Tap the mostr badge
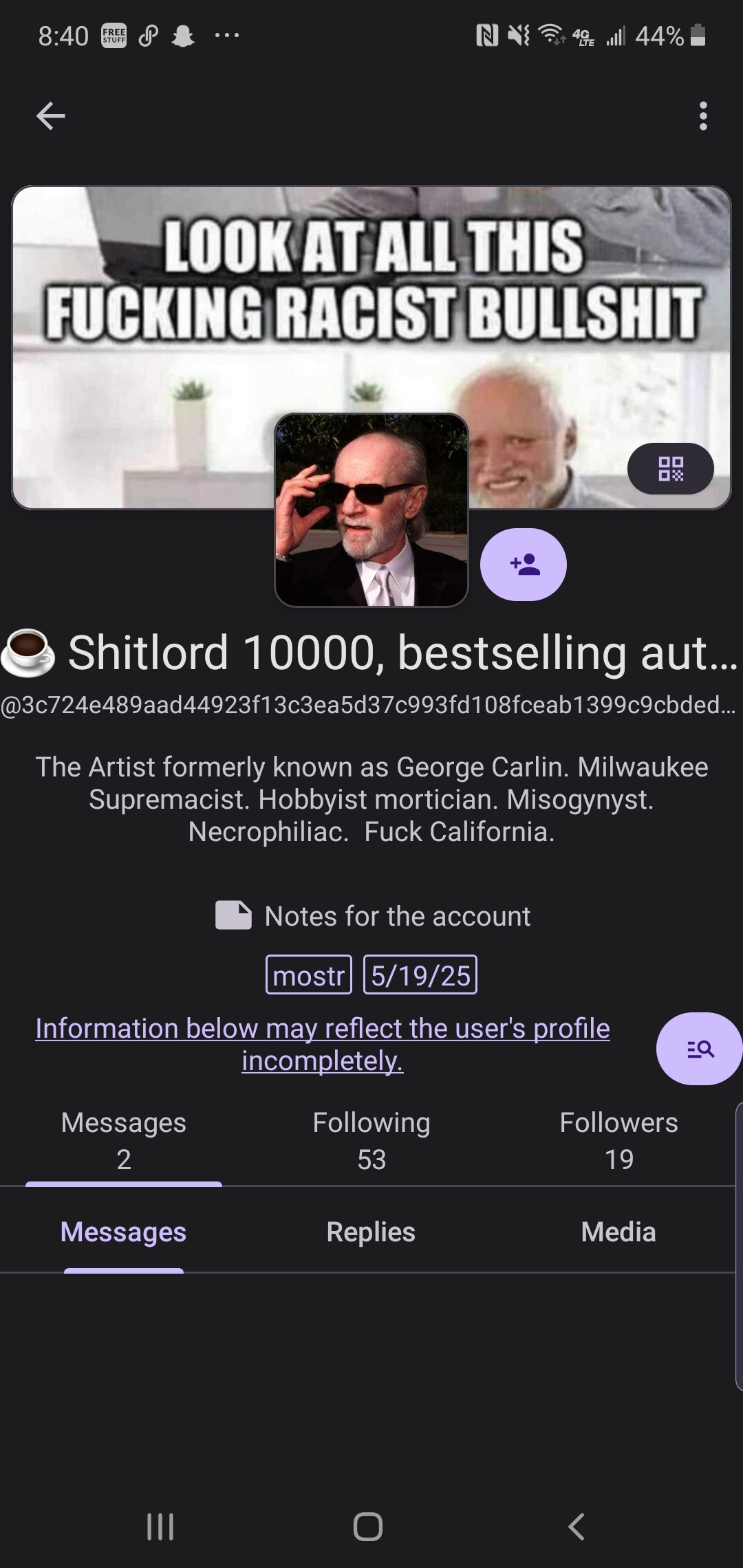This screenshot has height=1568, width=743. pos(309,974)
